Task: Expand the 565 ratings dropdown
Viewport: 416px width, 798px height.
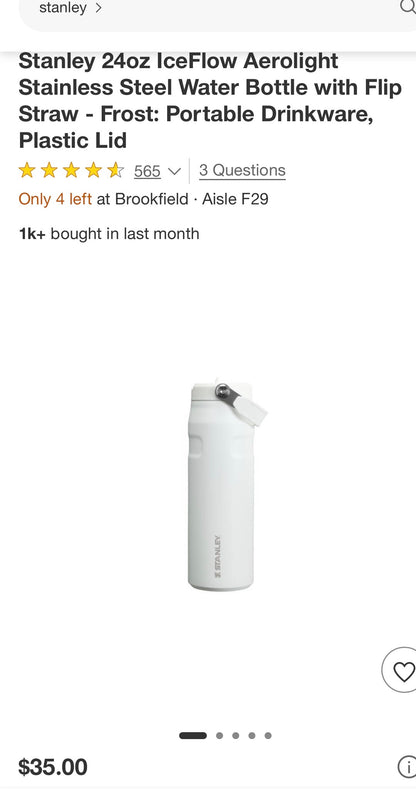Action: click(x=157, y=171)
